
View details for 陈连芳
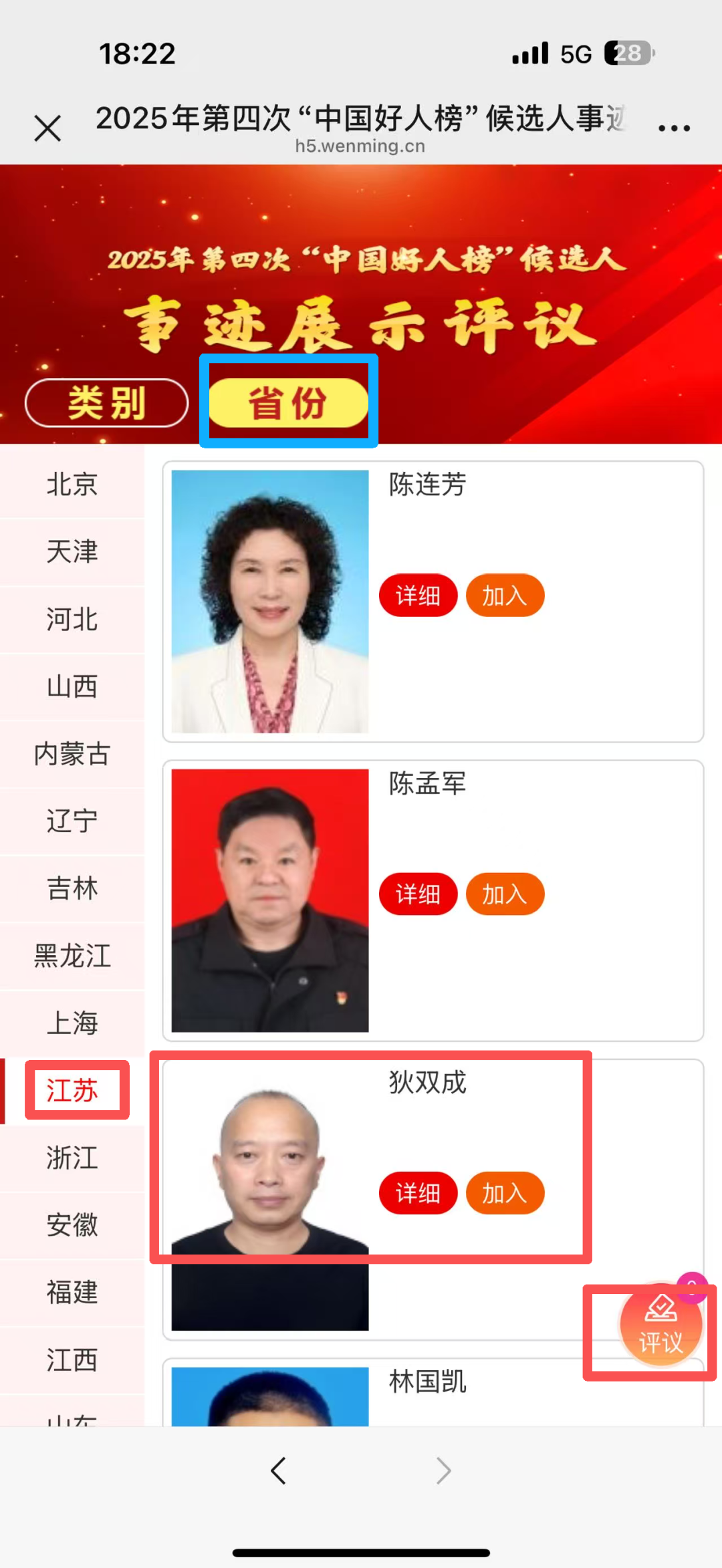[418, 596]
